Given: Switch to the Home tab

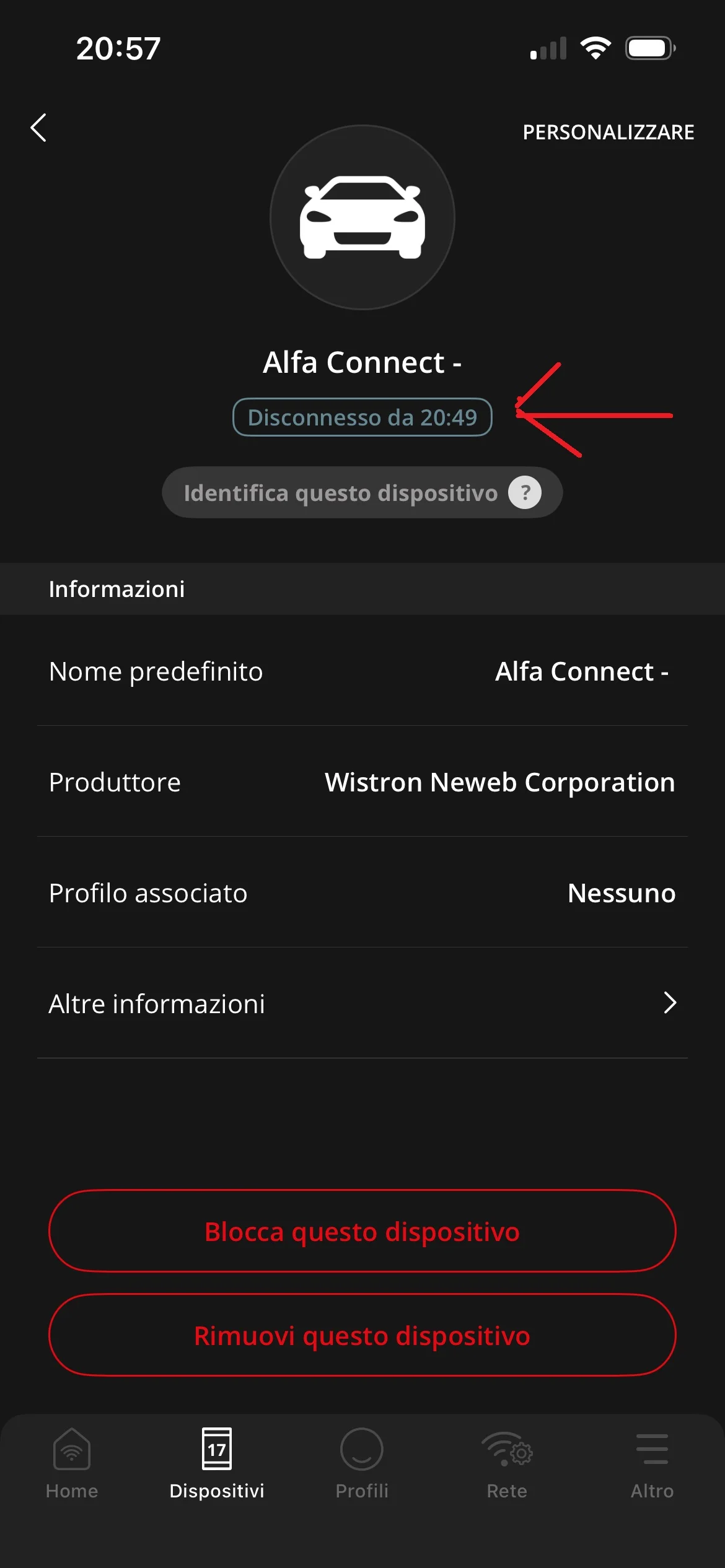Looking at the screenshot, I should pos(72,1463).
